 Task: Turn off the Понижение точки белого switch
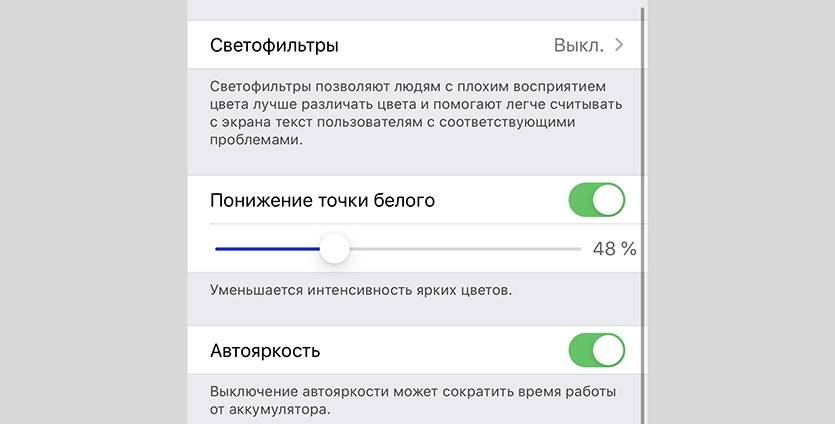(x=596, y=200)
